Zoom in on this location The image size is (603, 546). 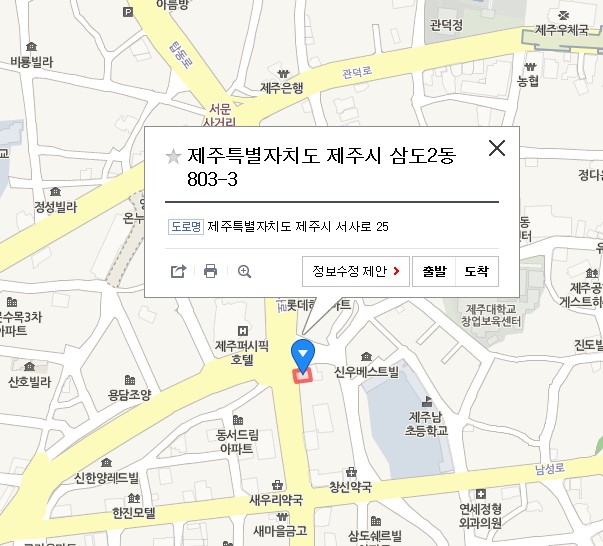coord(244,271)
